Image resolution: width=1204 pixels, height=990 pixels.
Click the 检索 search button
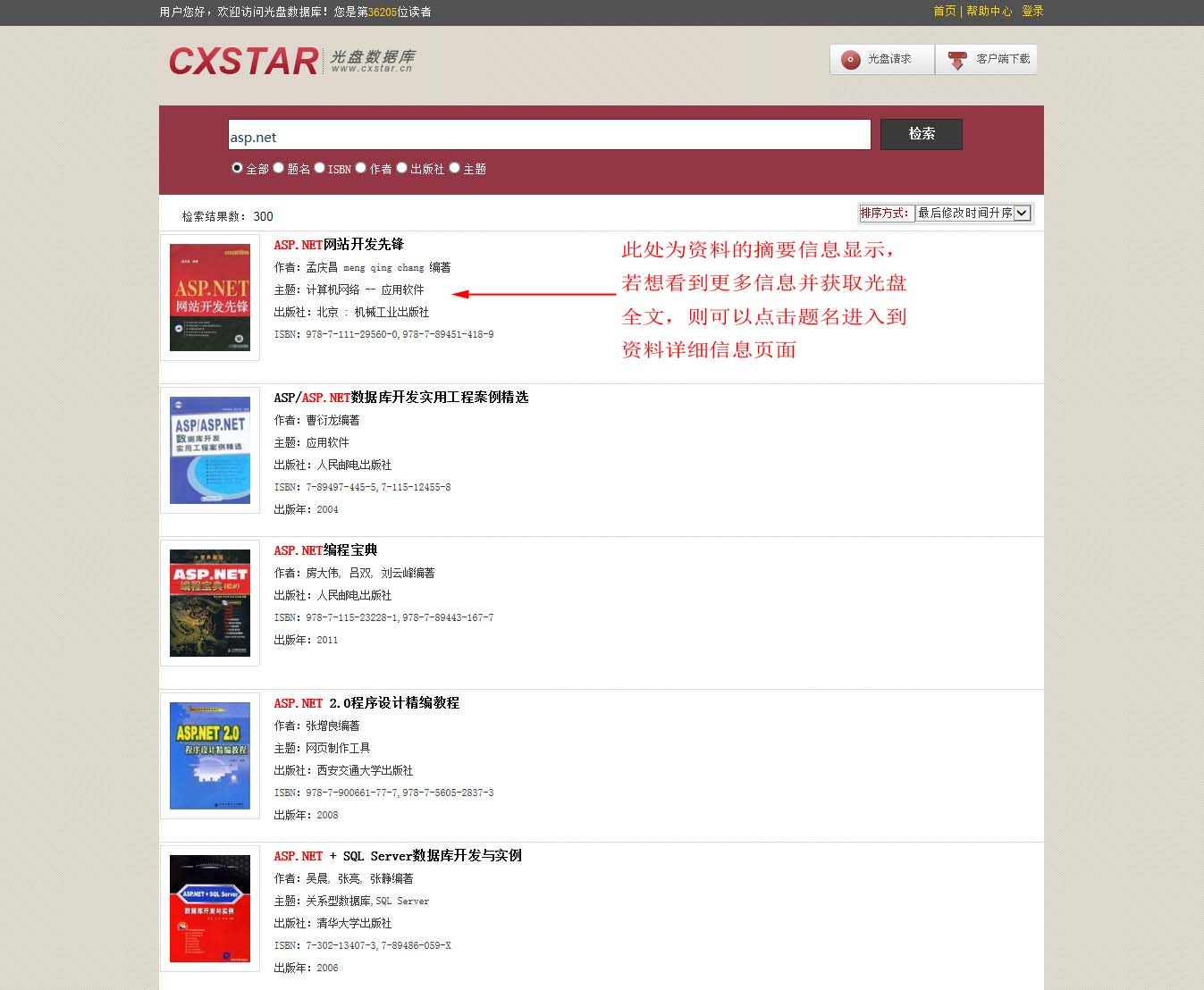[x=922, y=134]
